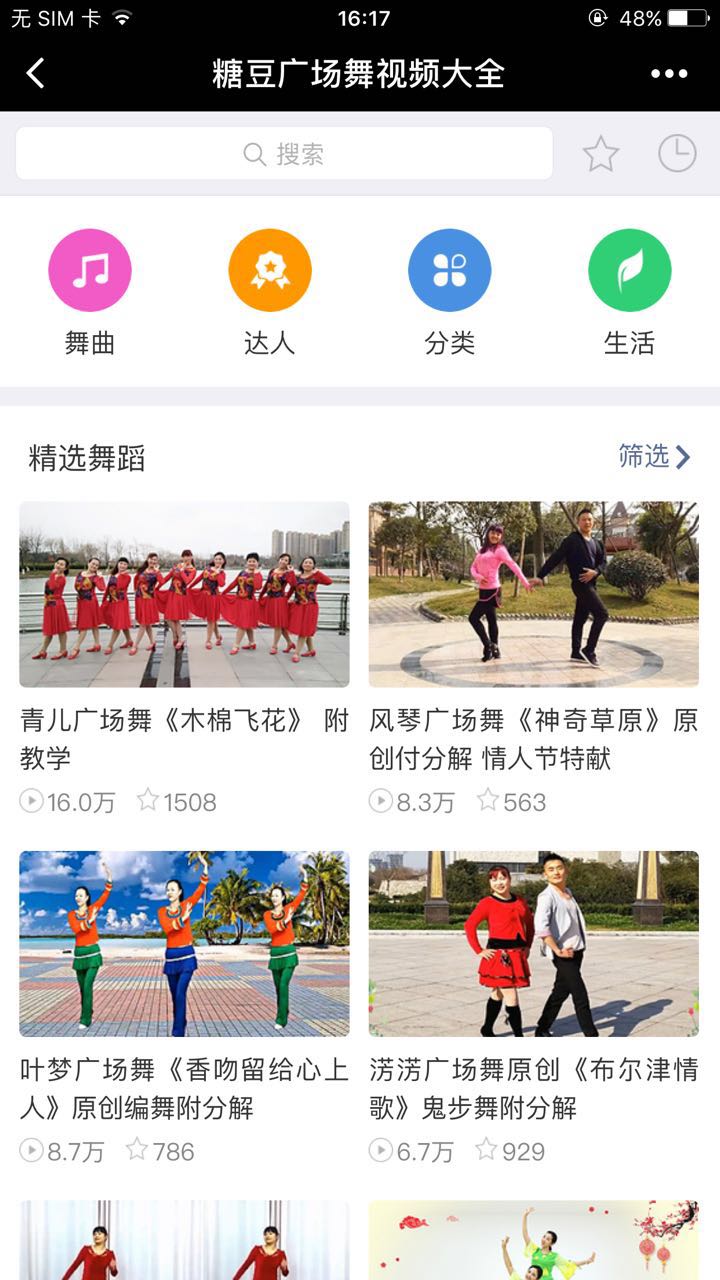720x1280 pixels.
Task: Go back using the top-left arrow
Action: (x=36, y=73)
